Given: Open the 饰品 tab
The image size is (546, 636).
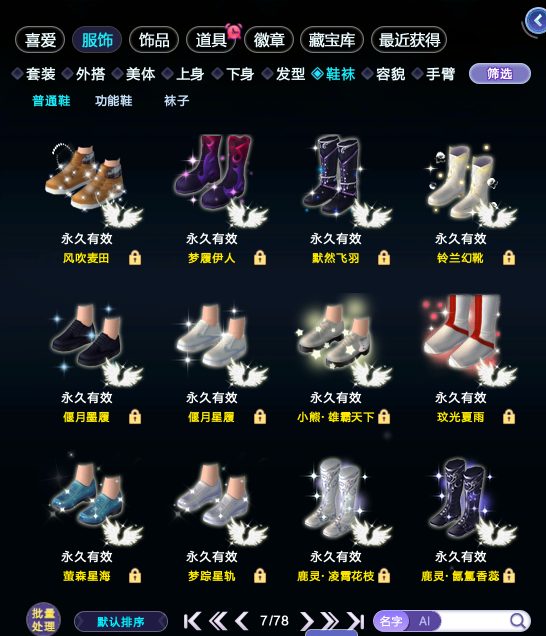Looking at the screenshot, I should click(154, 40).
